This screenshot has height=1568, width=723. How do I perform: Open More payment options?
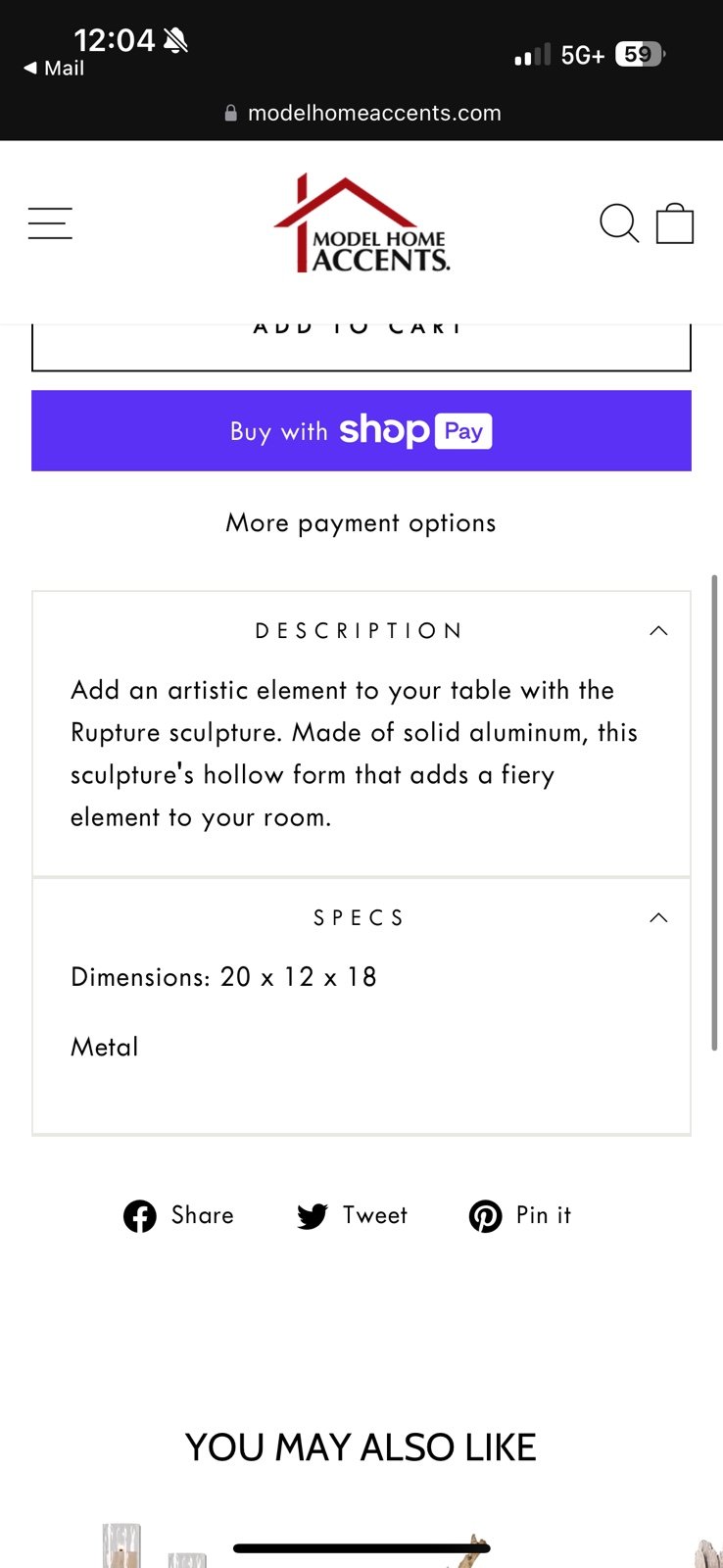361,523
